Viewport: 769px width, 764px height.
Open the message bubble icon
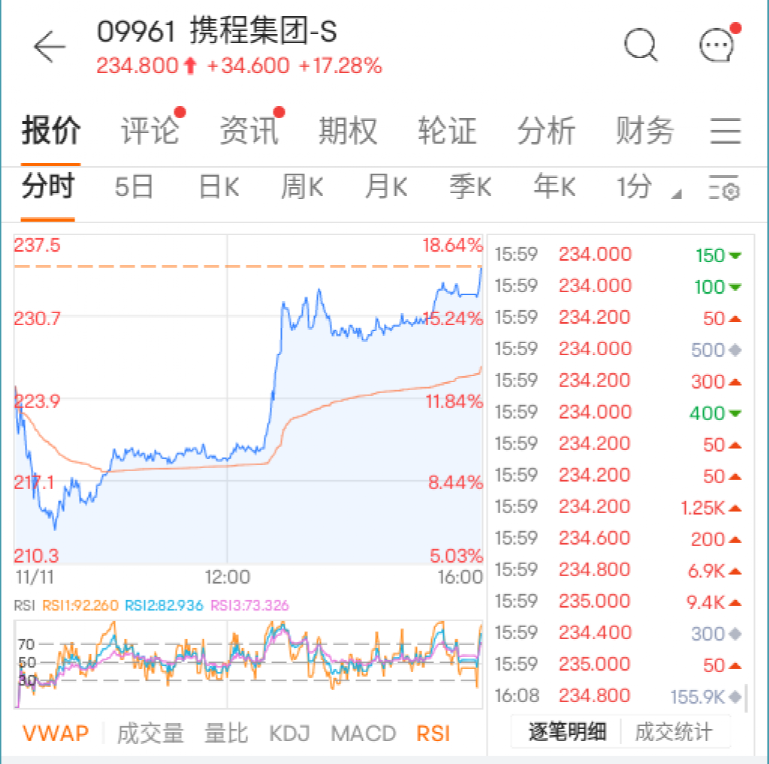(x=717, y=45)
